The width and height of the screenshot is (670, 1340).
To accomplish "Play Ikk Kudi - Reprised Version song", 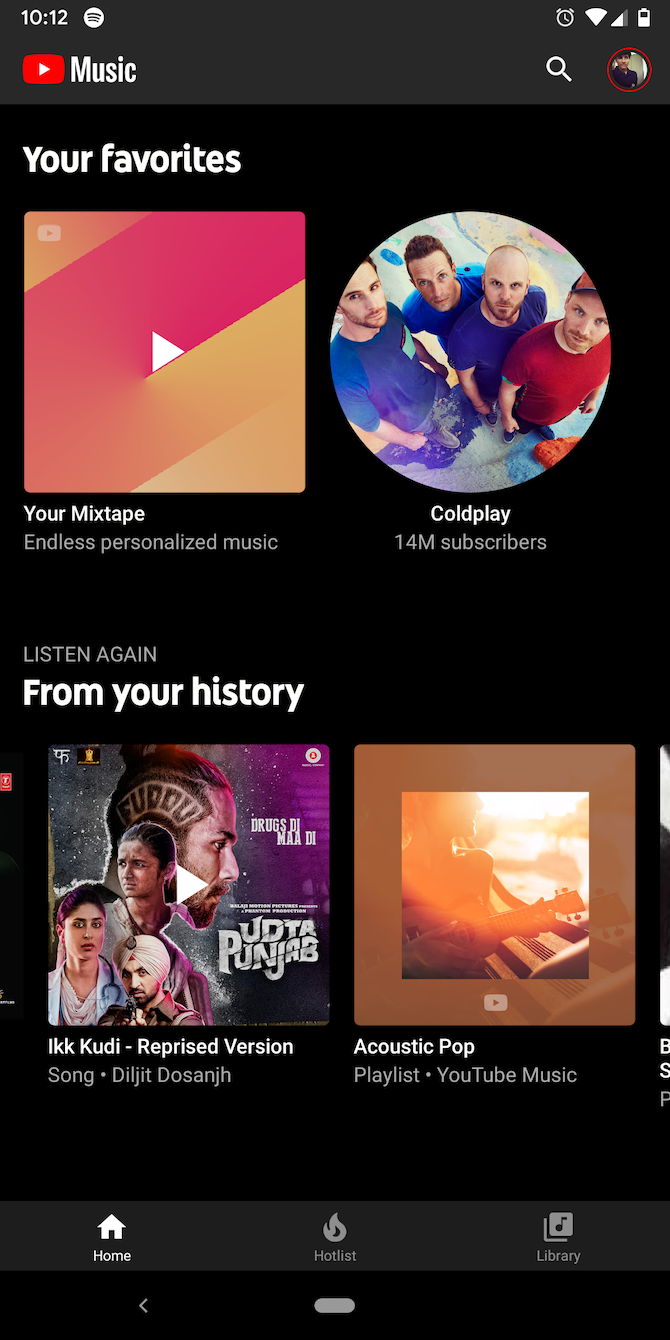I will (189, 884).
